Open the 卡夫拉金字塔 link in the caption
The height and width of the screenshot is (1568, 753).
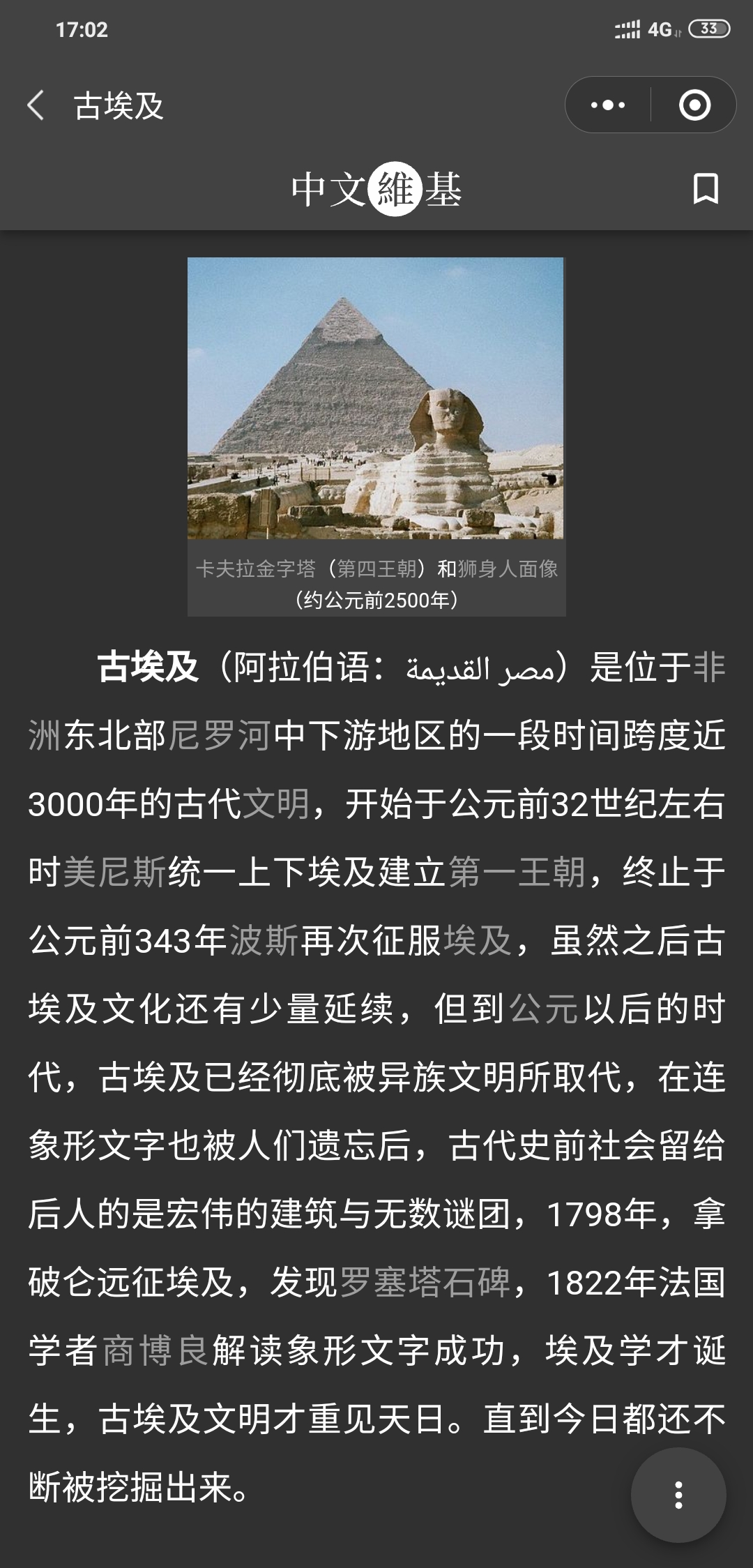(256, 569)
